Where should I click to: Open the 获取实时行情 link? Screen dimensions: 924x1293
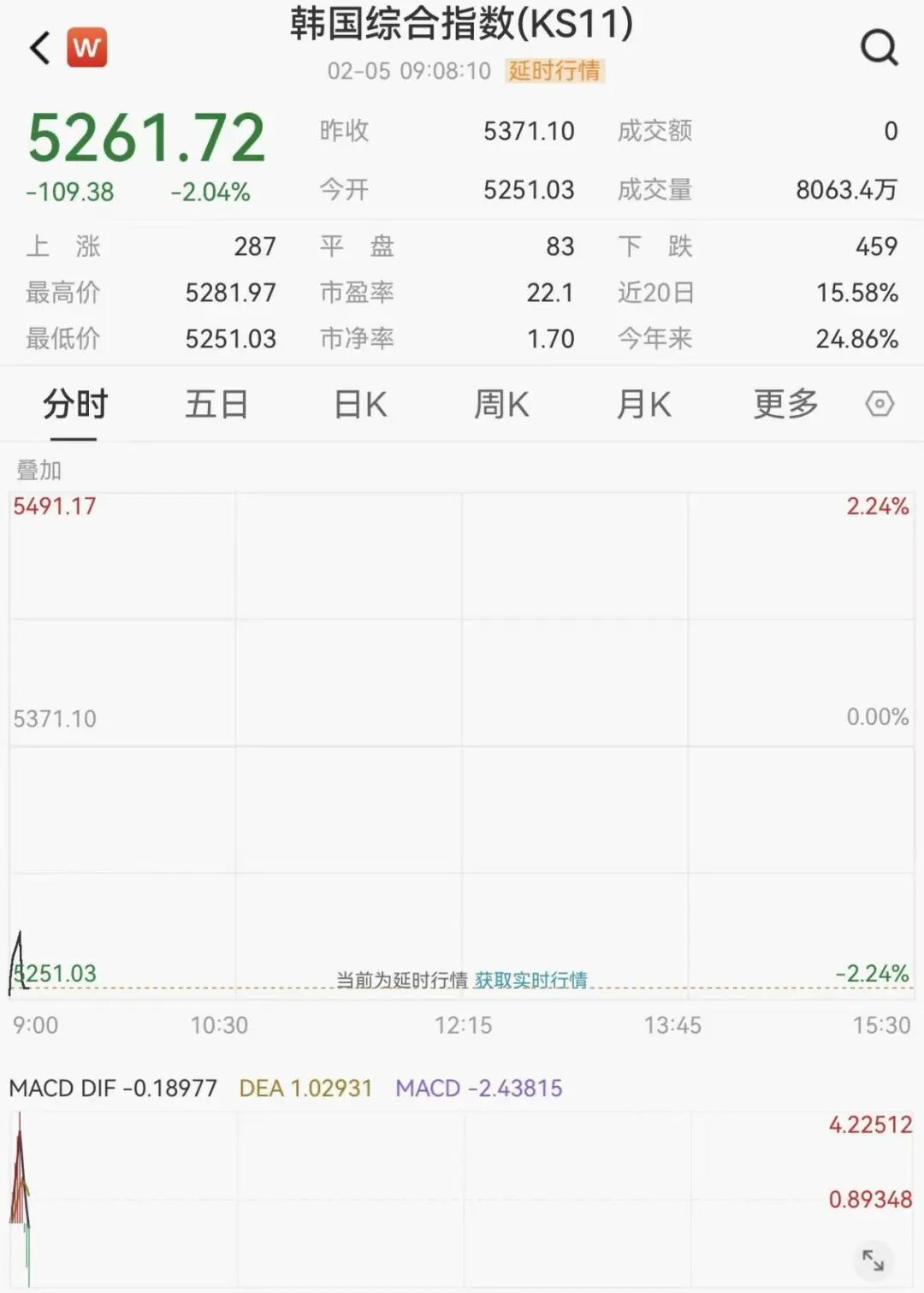pyautogui.click(x=530, y=980)
